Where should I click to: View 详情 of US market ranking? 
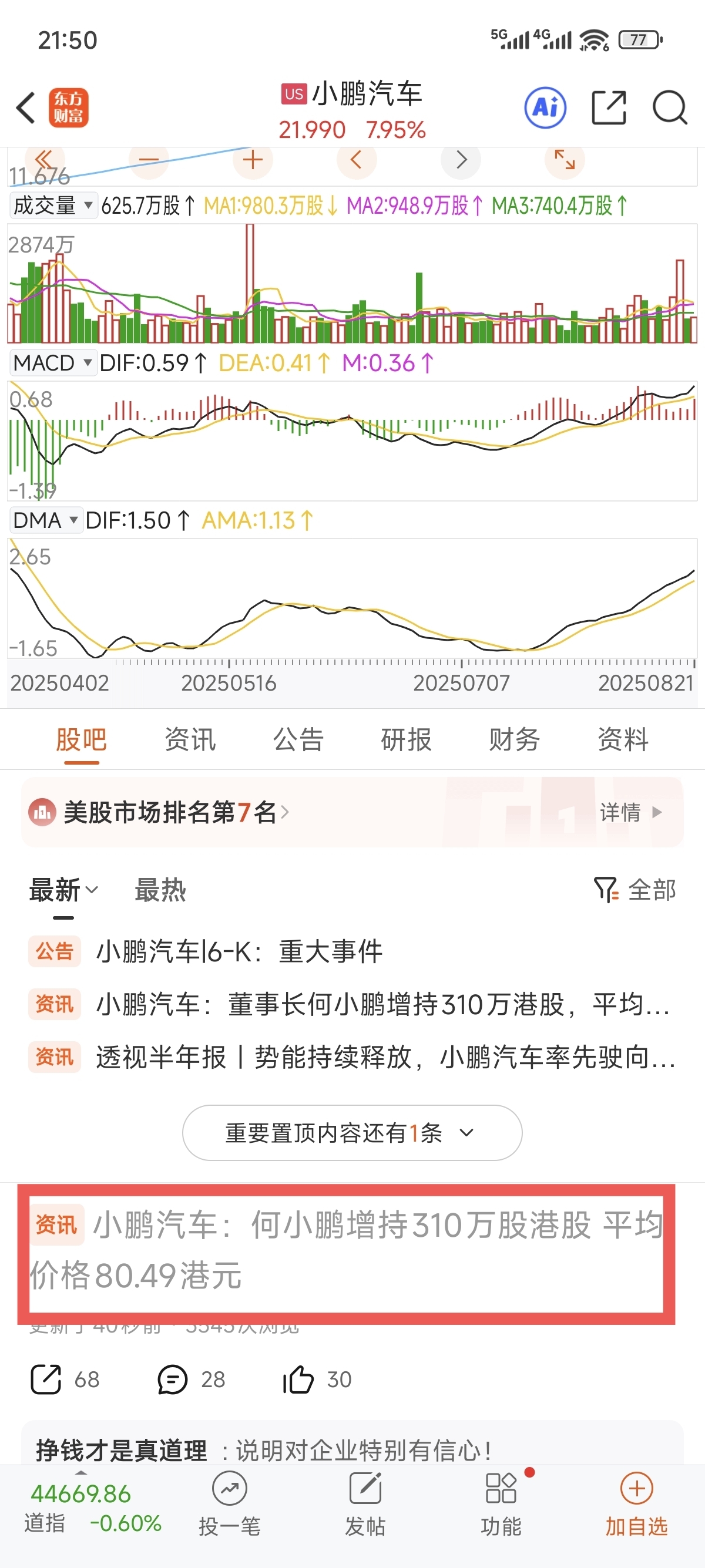[x=631, y=812]
